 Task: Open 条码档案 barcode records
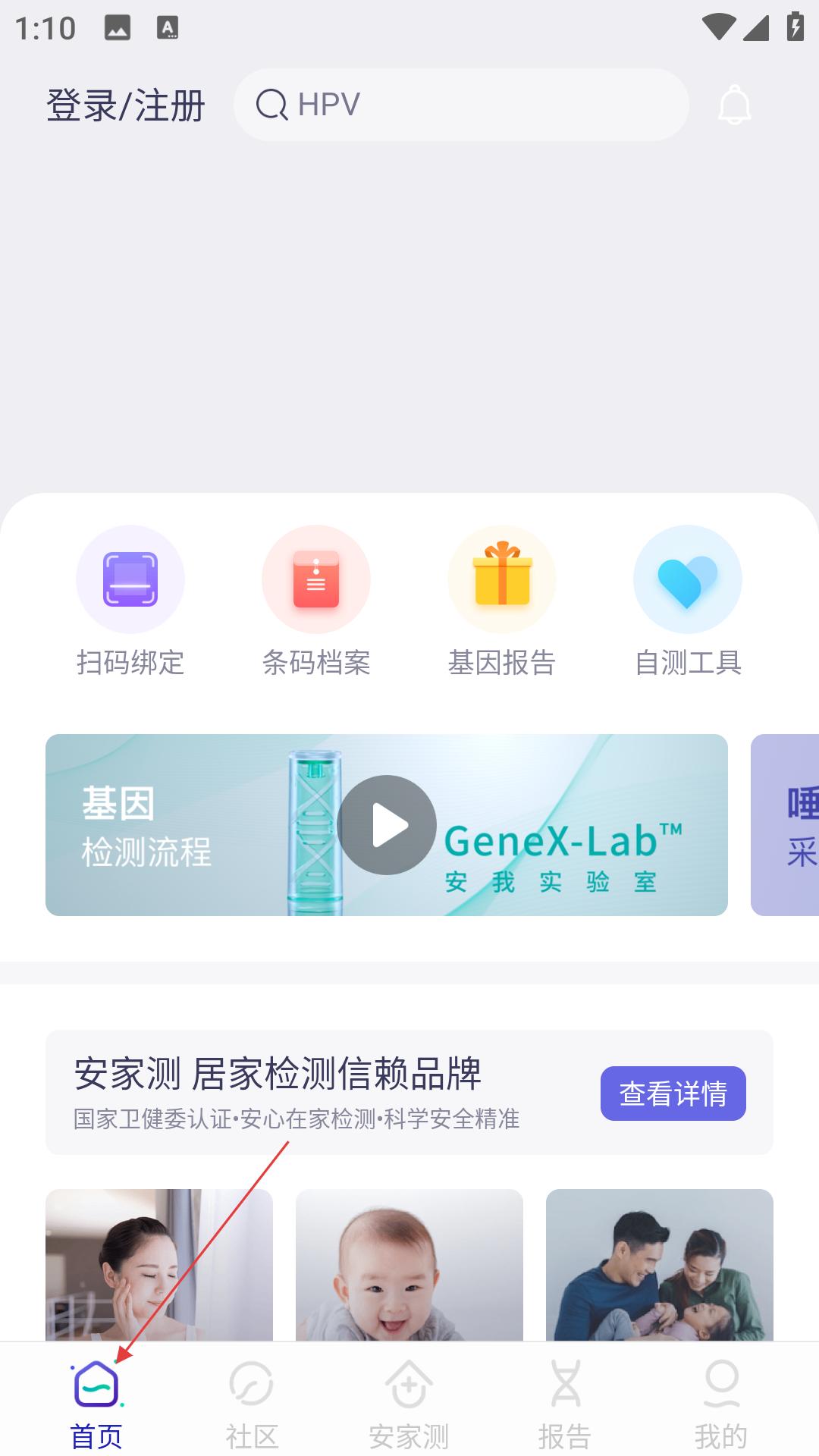point(316,601)
